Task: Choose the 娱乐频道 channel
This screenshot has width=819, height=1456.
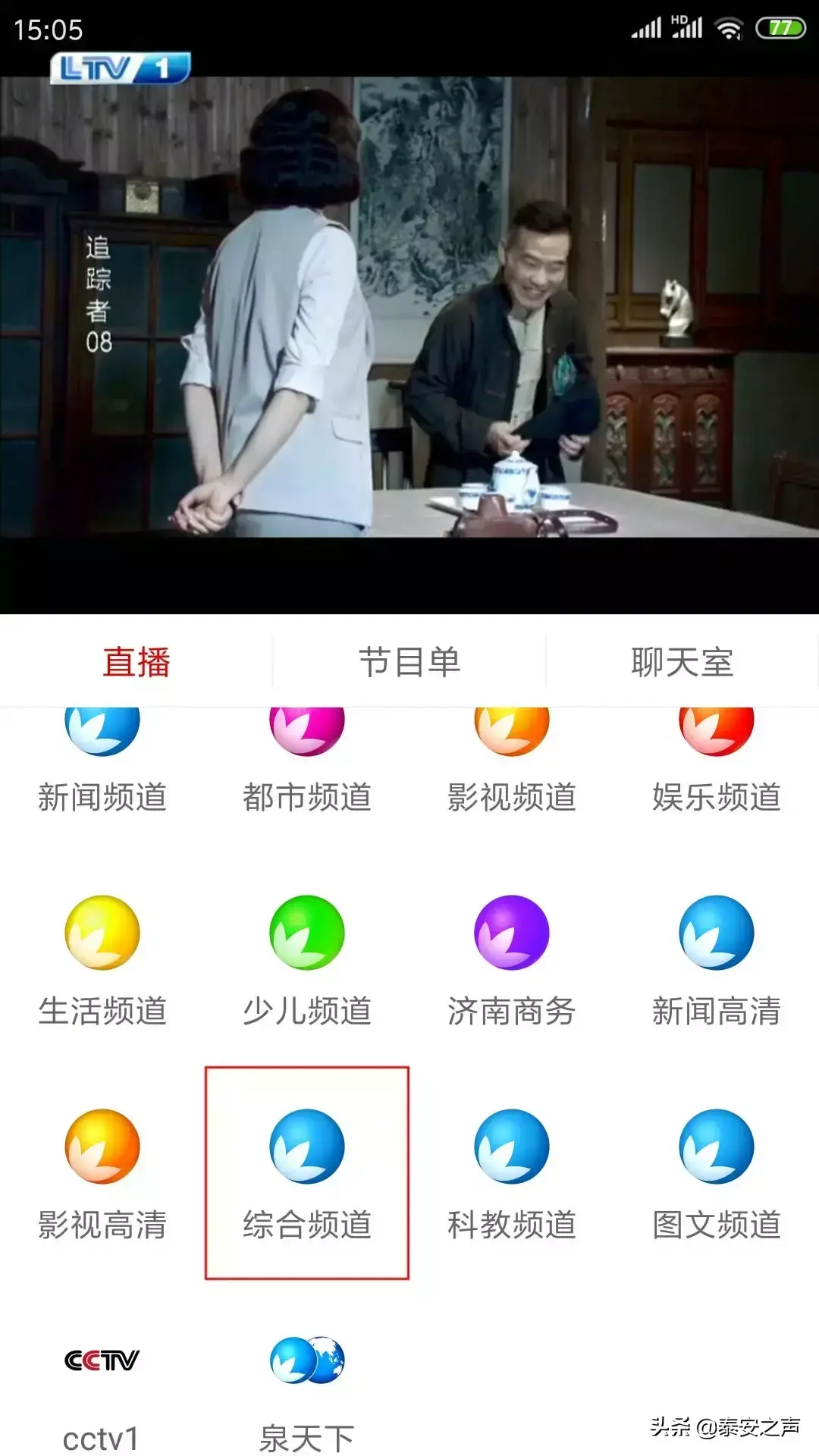Action: tap(717, 758)
